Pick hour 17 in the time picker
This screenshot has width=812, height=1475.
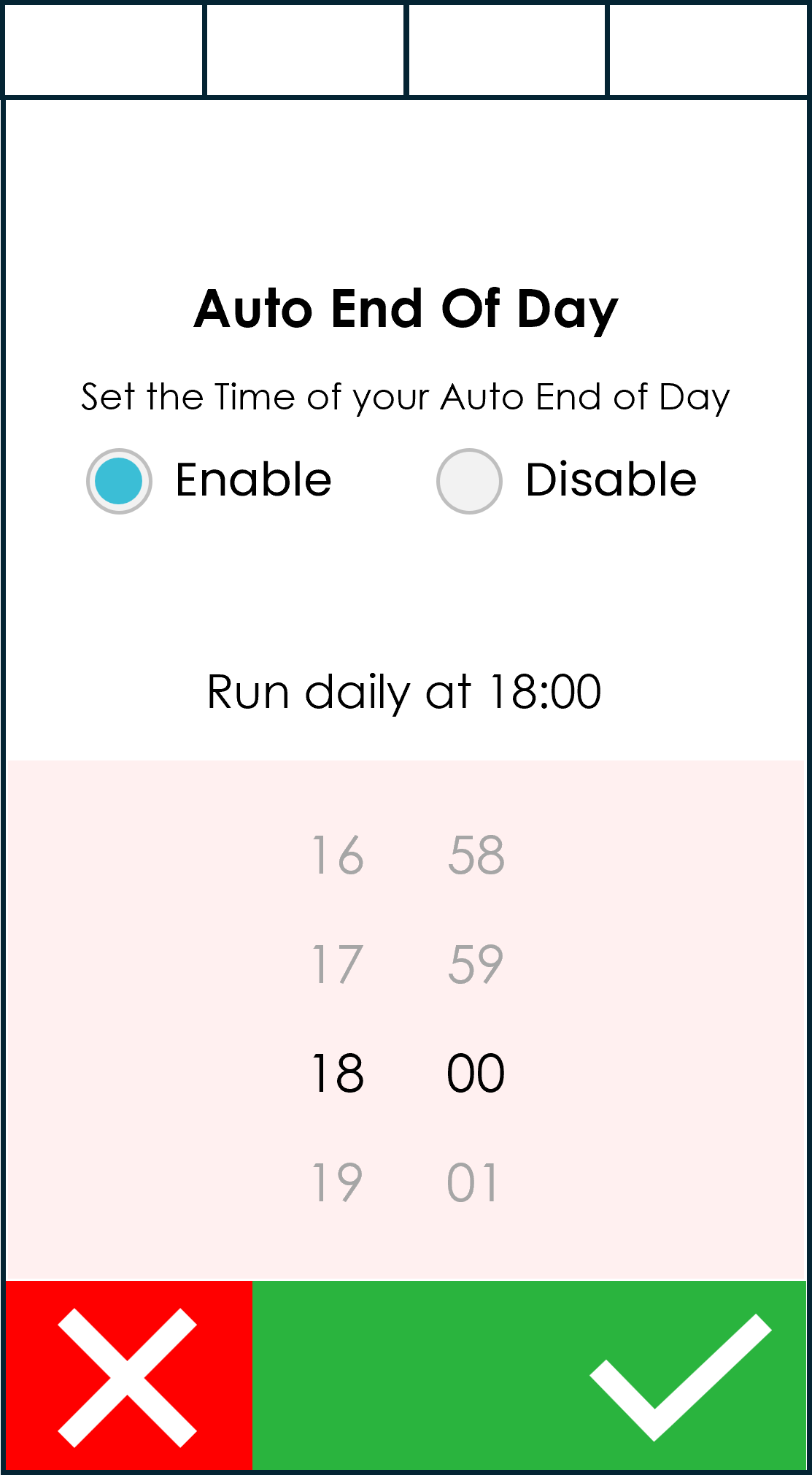[337, 963]
